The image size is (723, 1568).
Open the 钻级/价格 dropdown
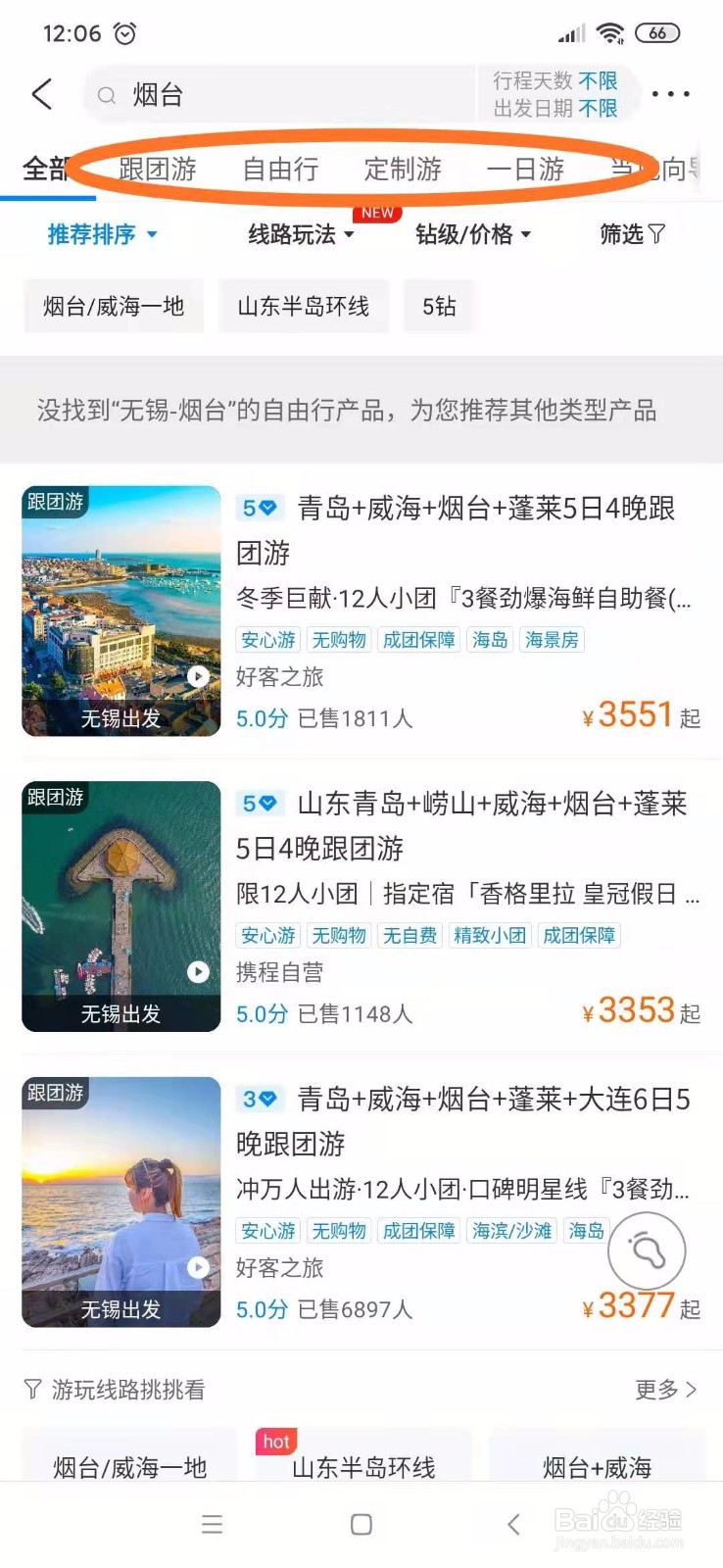[473, 234]
